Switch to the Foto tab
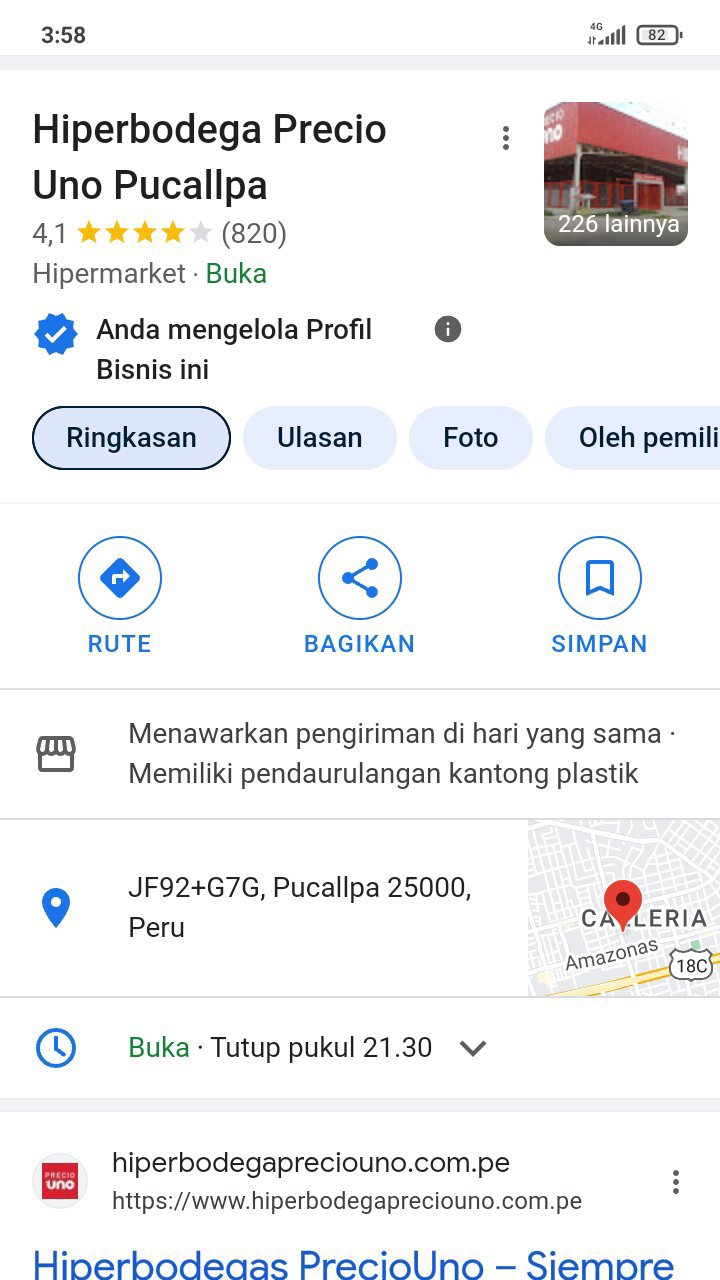The width and height of the screenshot is (720, 1280). click(470, 438)
